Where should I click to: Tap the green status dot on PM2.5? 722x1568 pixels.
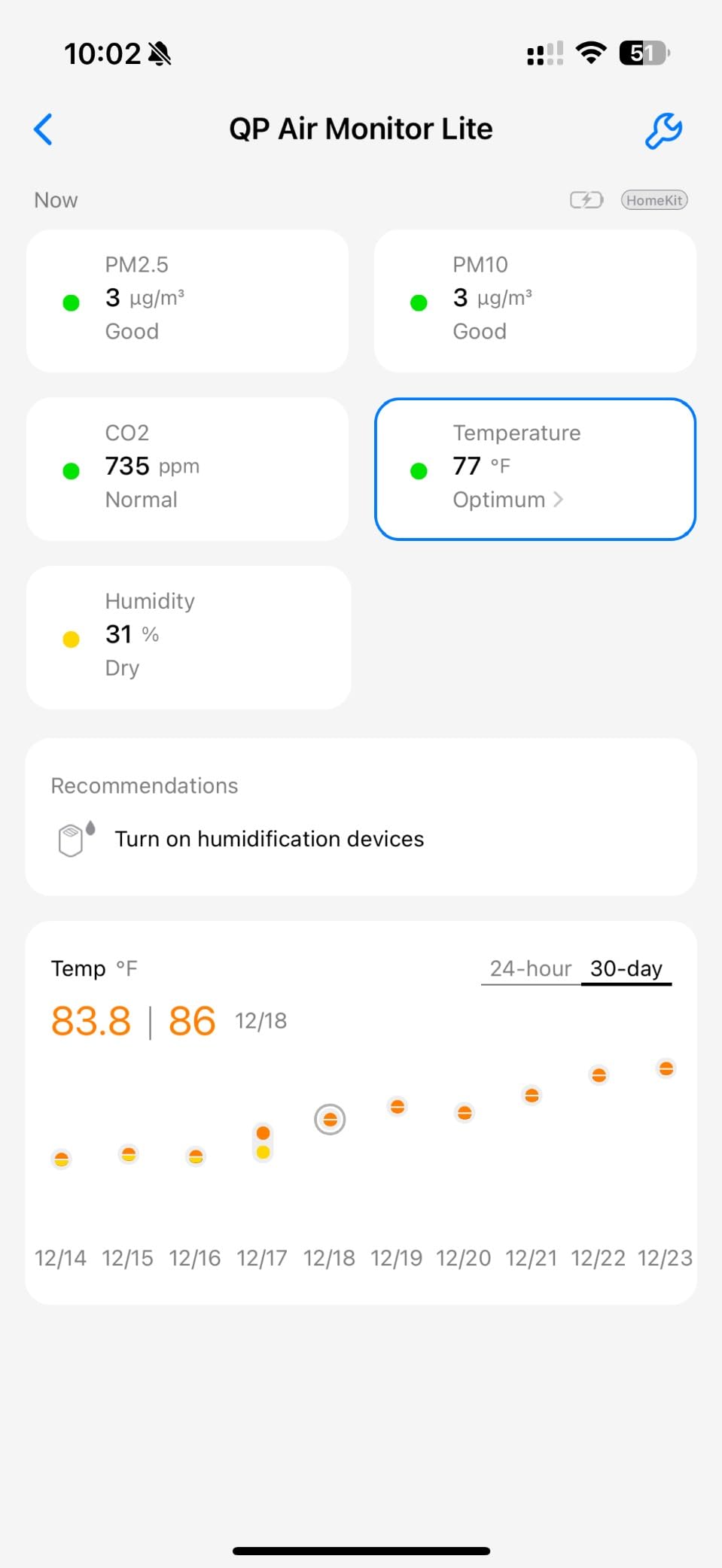point(71,302)
